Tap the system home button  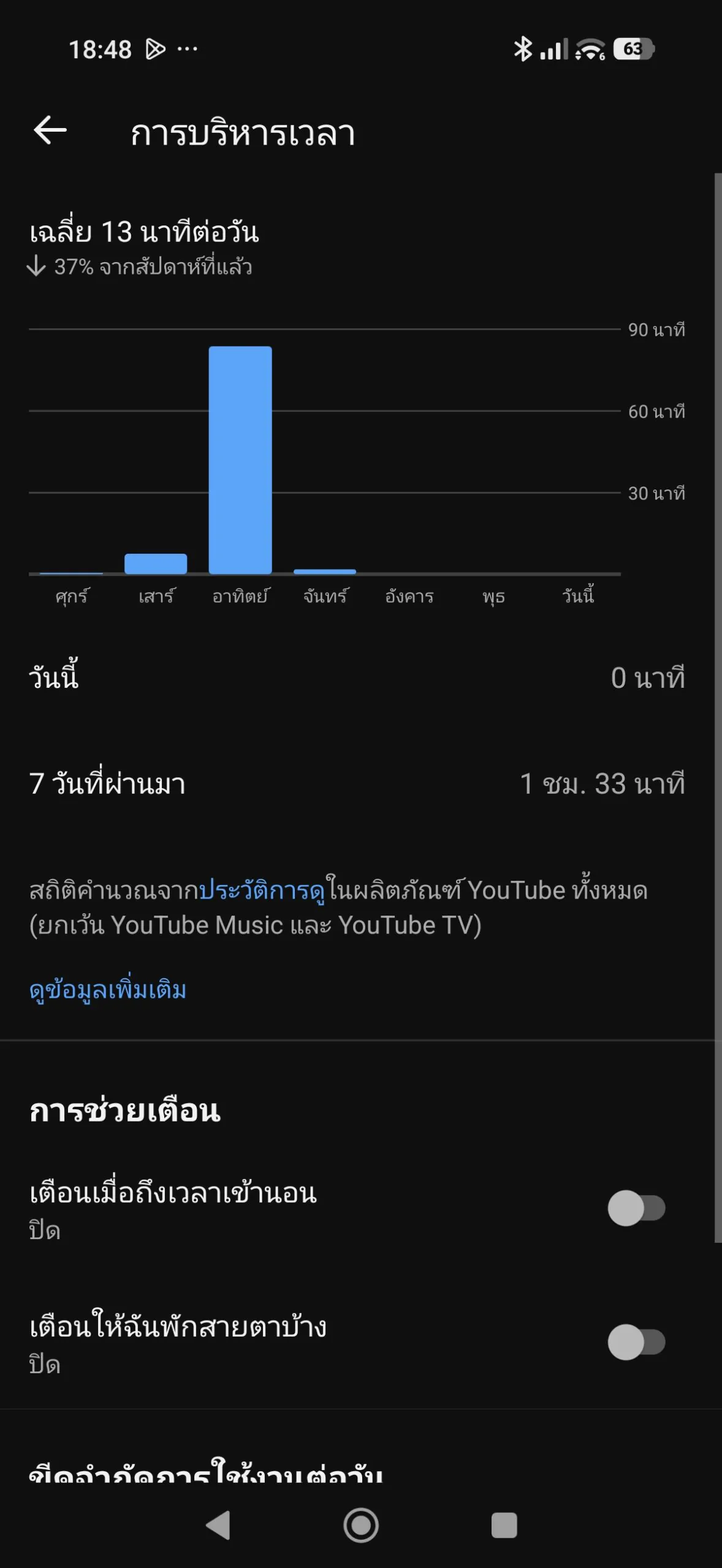point(361,1525)
